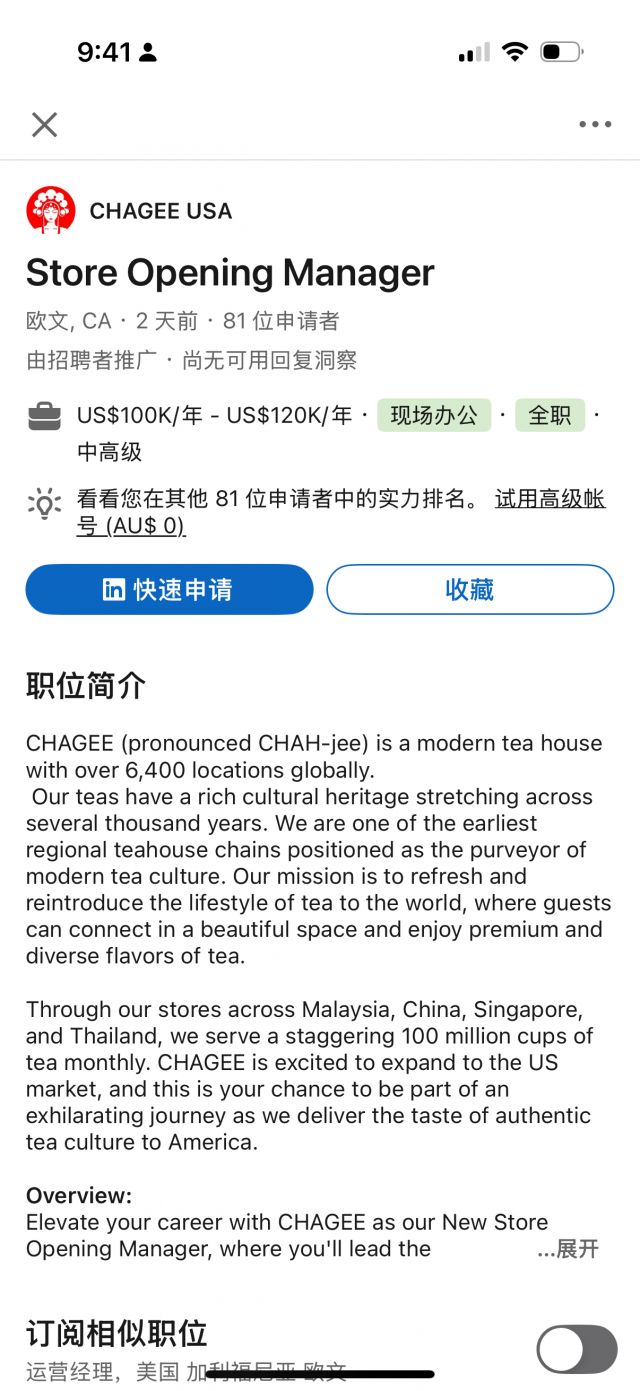This screenshot has height=1391, width=640.
Task: Open the three-dot overflow menu
Action: point(595,124)
